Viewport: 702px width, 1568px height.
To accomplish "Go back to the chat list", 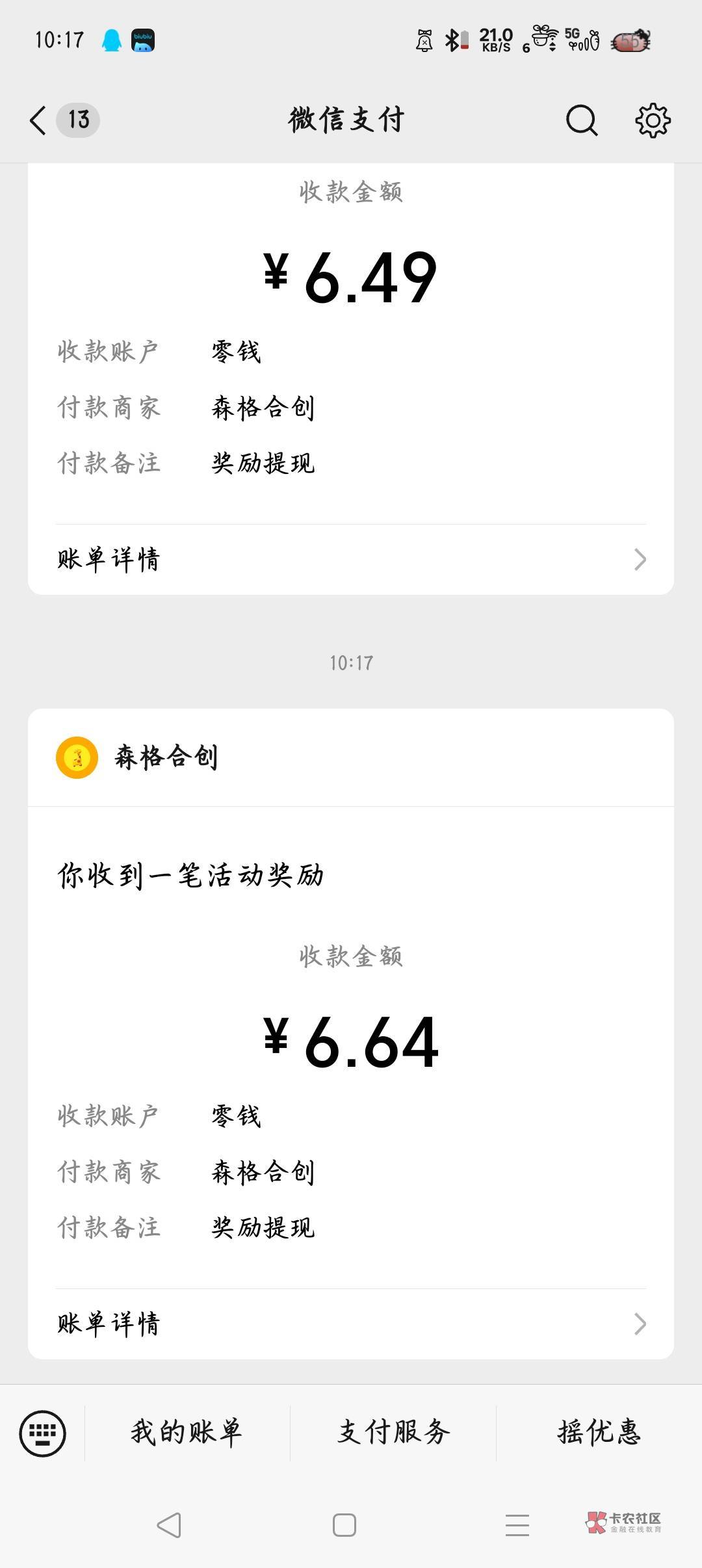I will (x=39, y=120).
